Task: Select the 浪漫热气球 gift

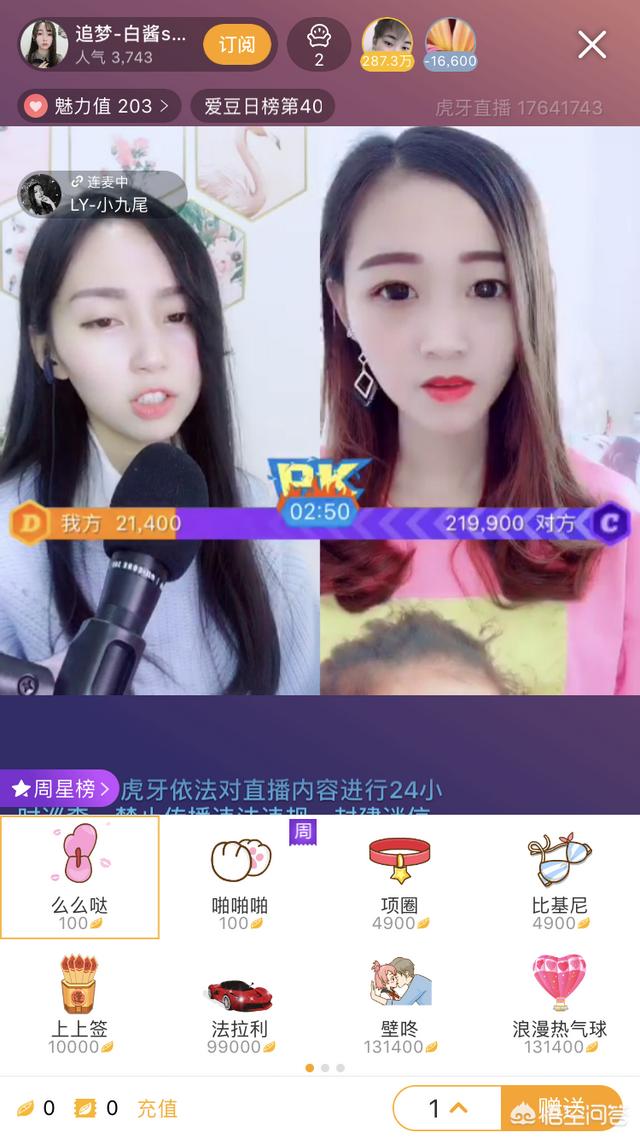Action: (x=559, y=1002)
